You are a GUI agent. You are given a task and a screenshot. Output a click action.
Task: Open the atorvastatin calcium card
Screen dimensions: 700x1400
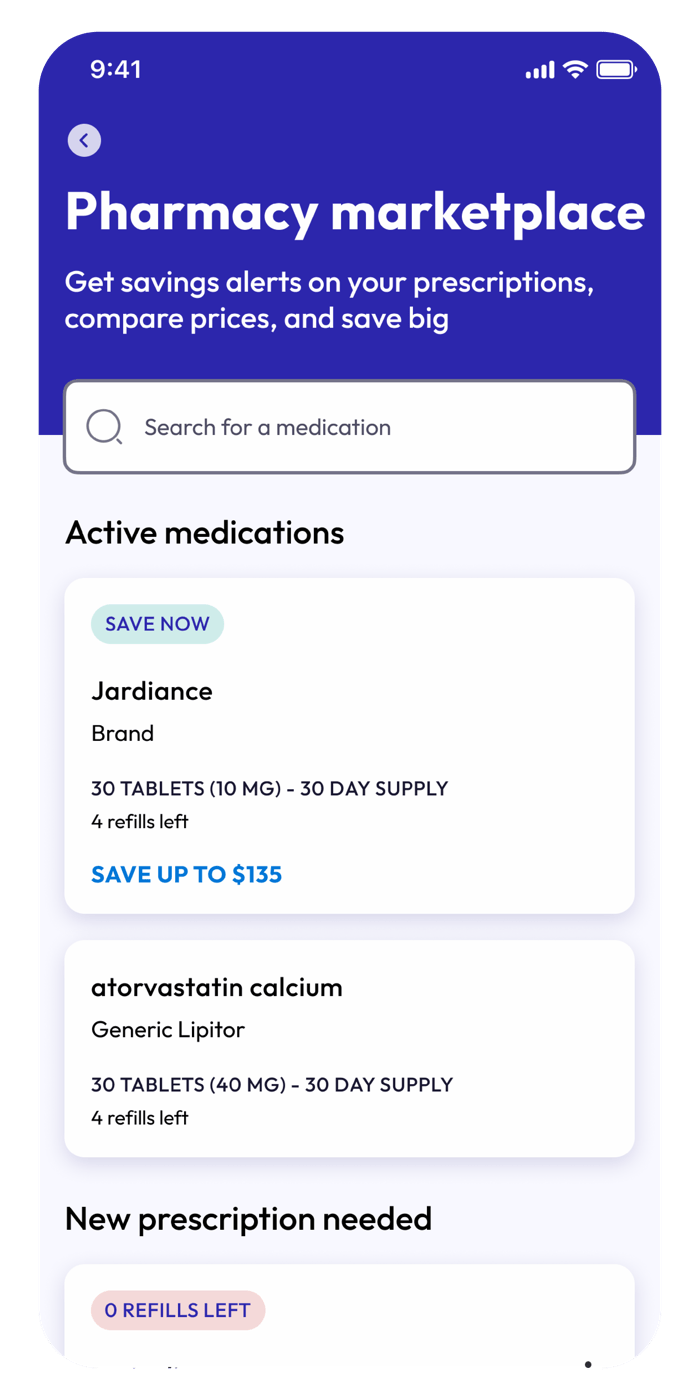[x=350, y=1048]
